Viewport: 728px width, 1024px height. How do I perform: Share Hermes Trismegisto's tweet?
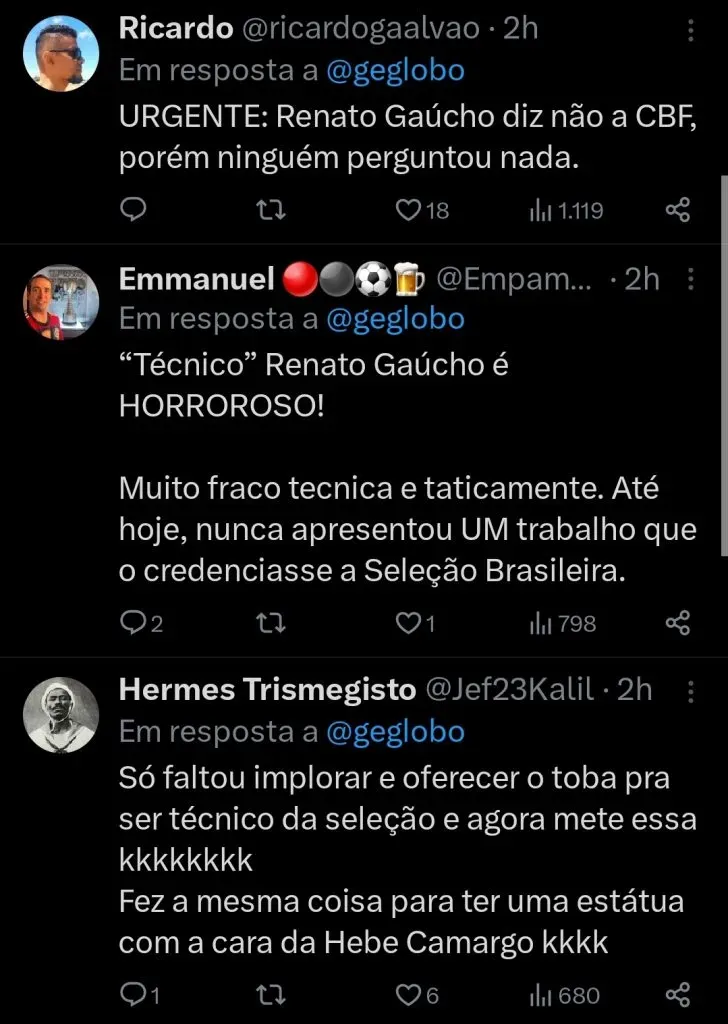(x=678, y=995)
